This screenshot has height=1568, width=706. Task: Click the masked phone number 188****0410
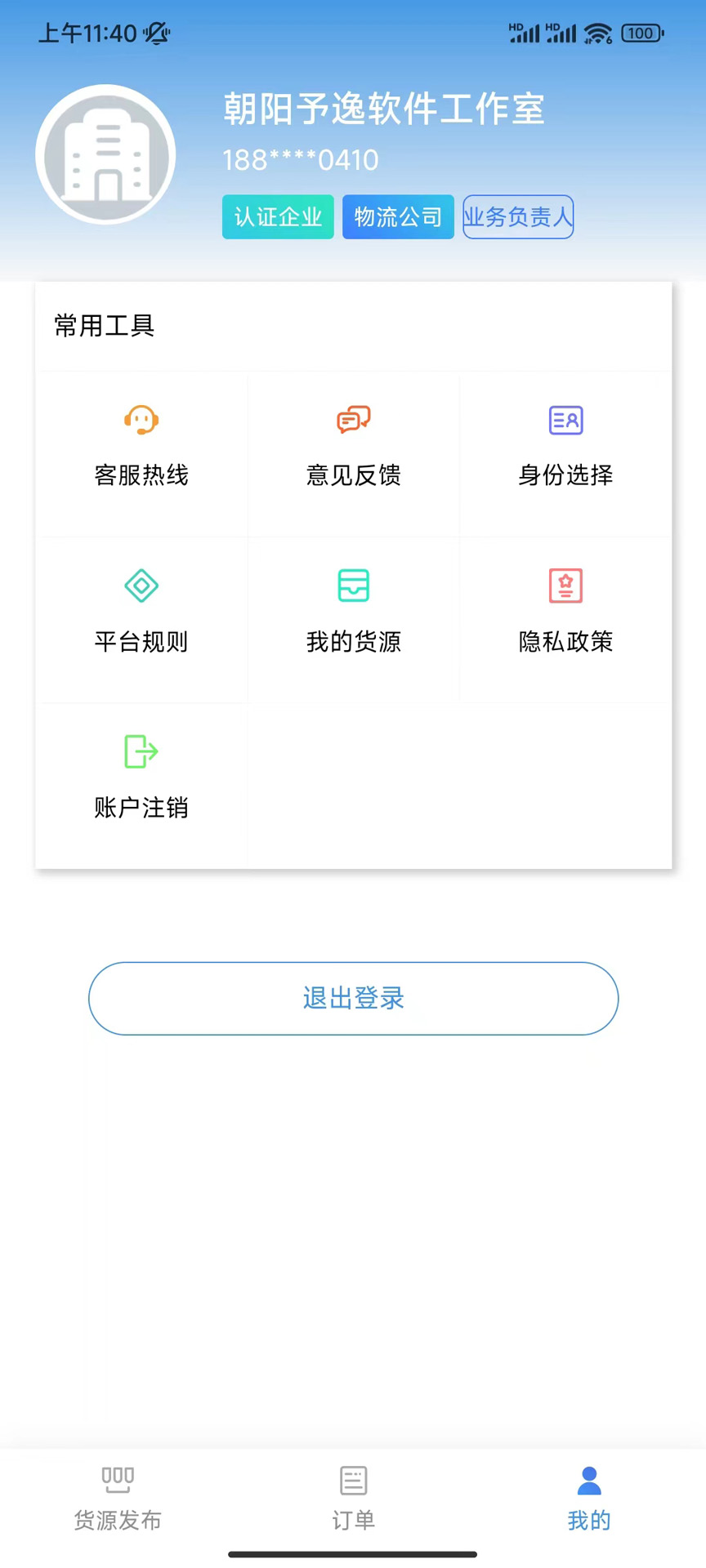click(300, 160)
